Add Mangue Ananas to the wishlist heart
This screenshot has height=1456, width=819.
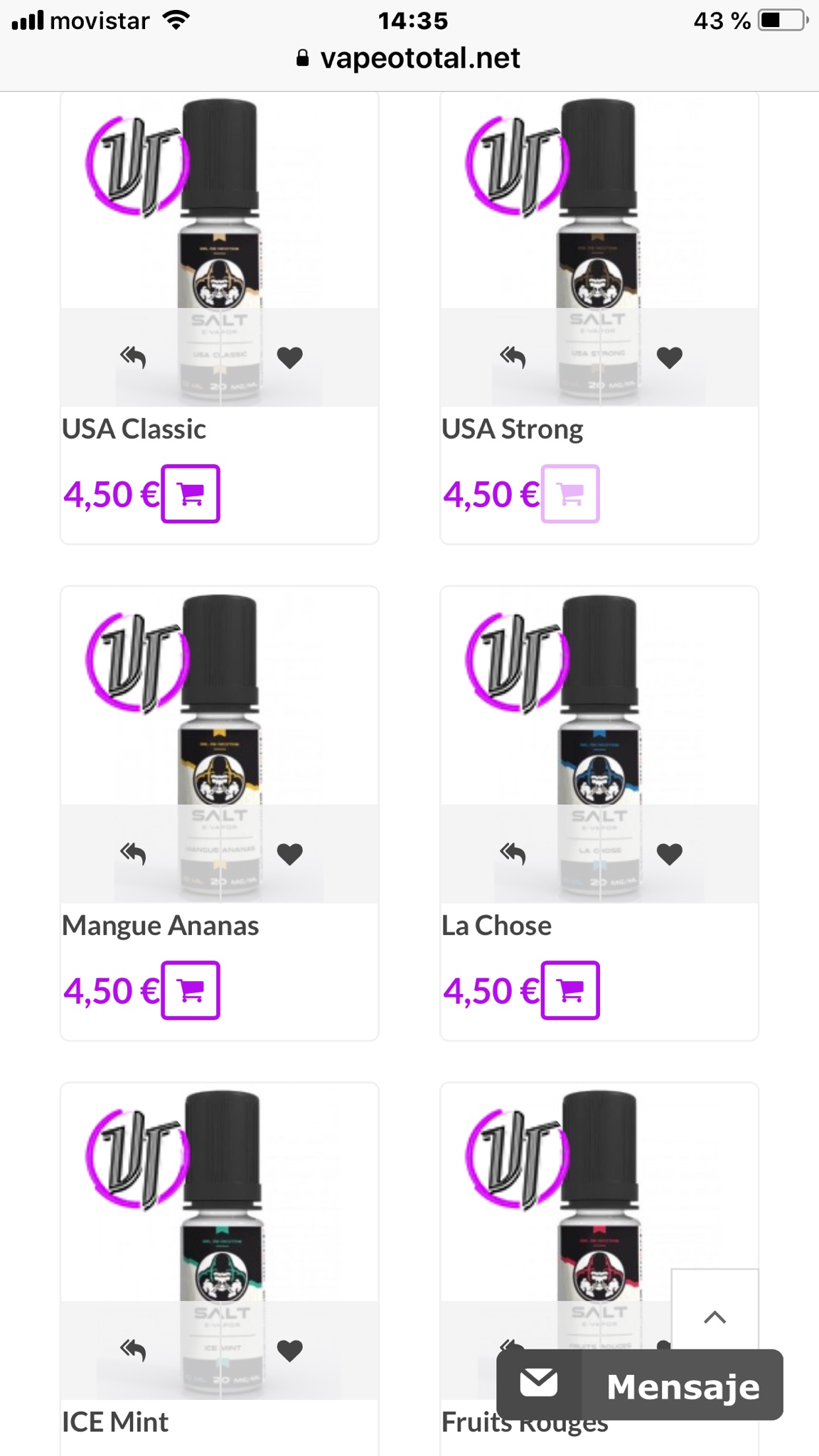click(x=289, y=853)
